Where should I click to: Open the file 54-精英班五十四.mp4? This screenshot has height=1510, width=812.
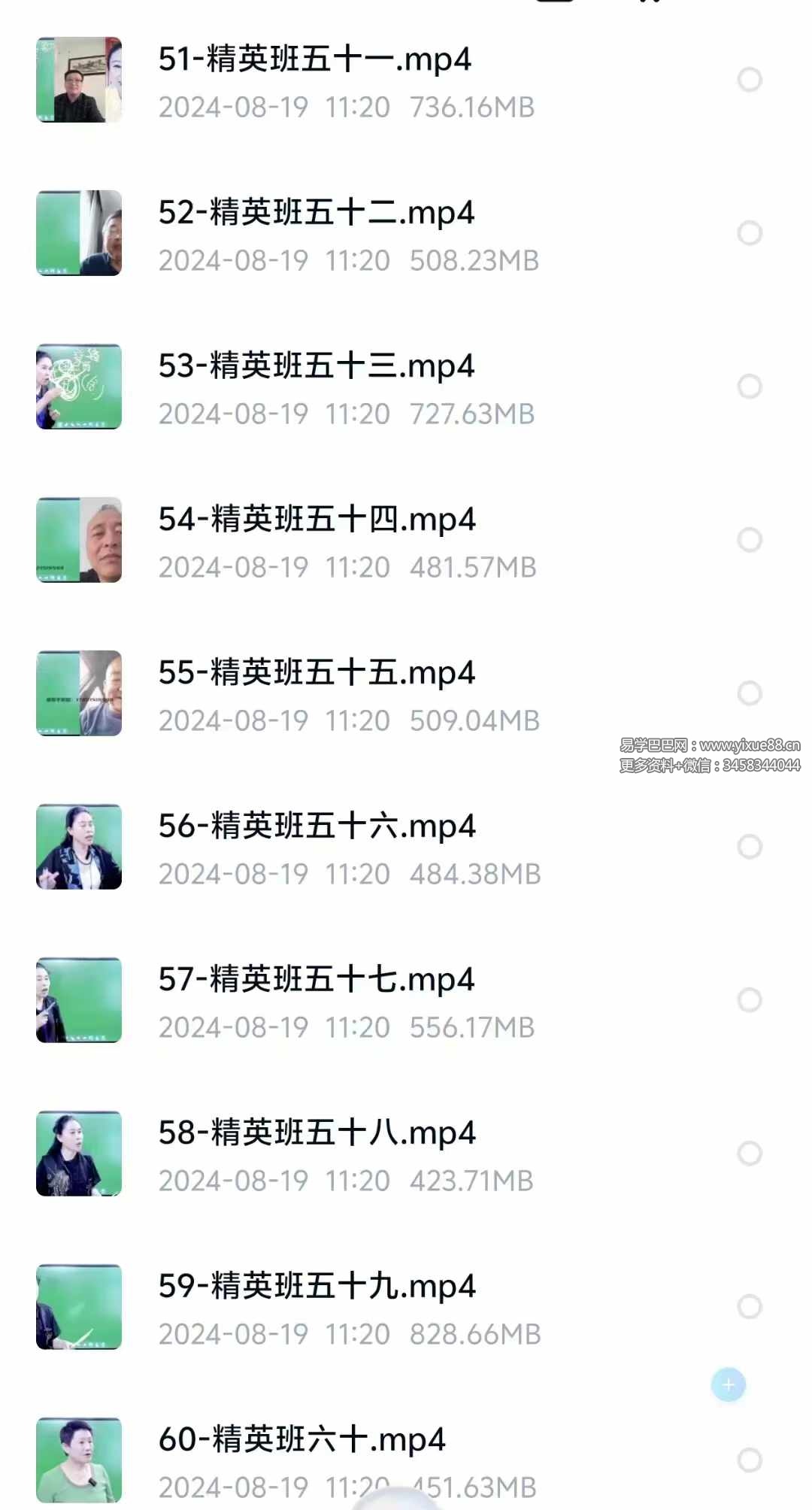point(317,519)
